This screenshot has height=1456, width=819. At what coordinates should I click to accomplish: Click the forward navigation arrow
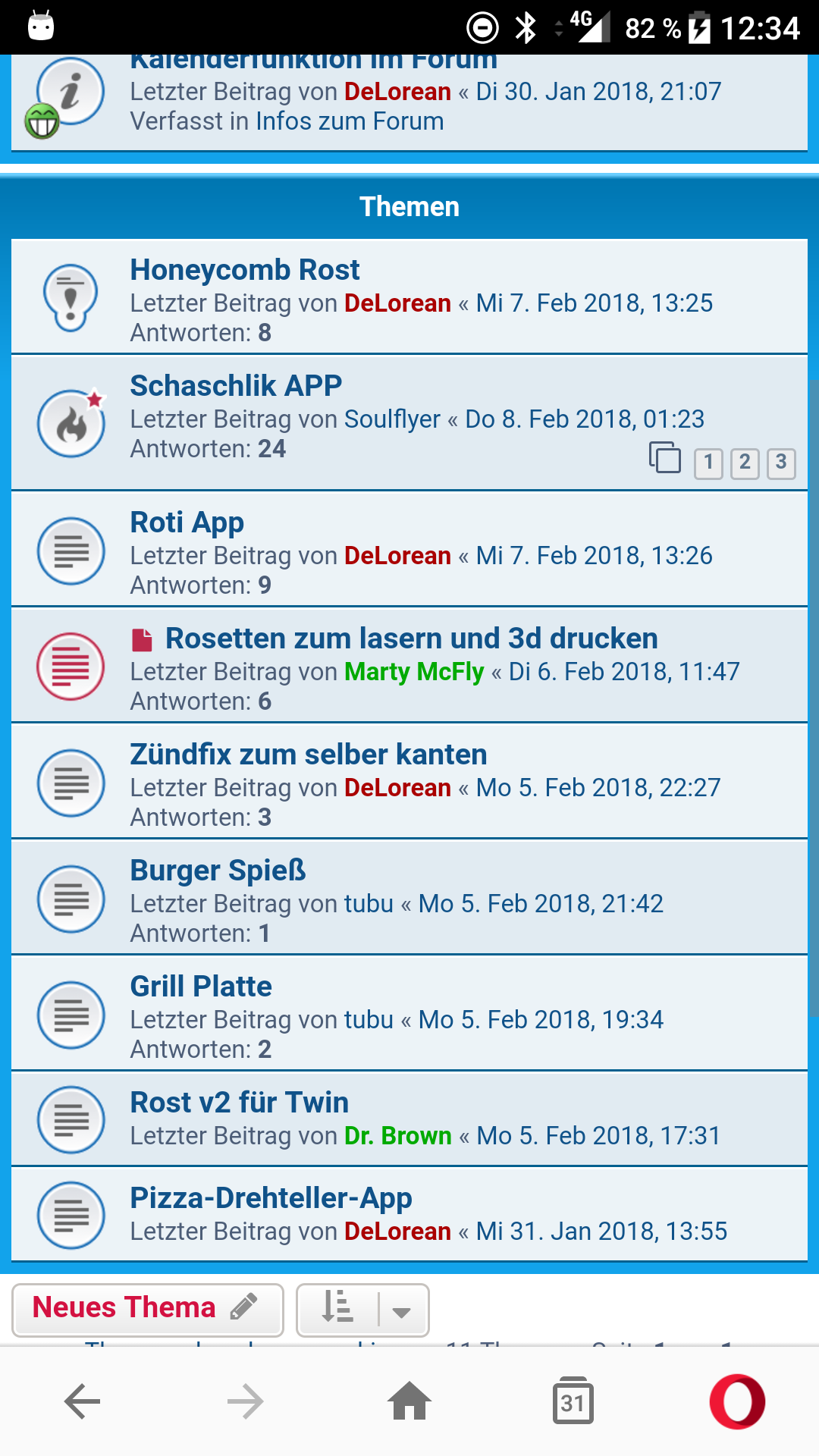pyautogui.click(x=246, y=1401)
